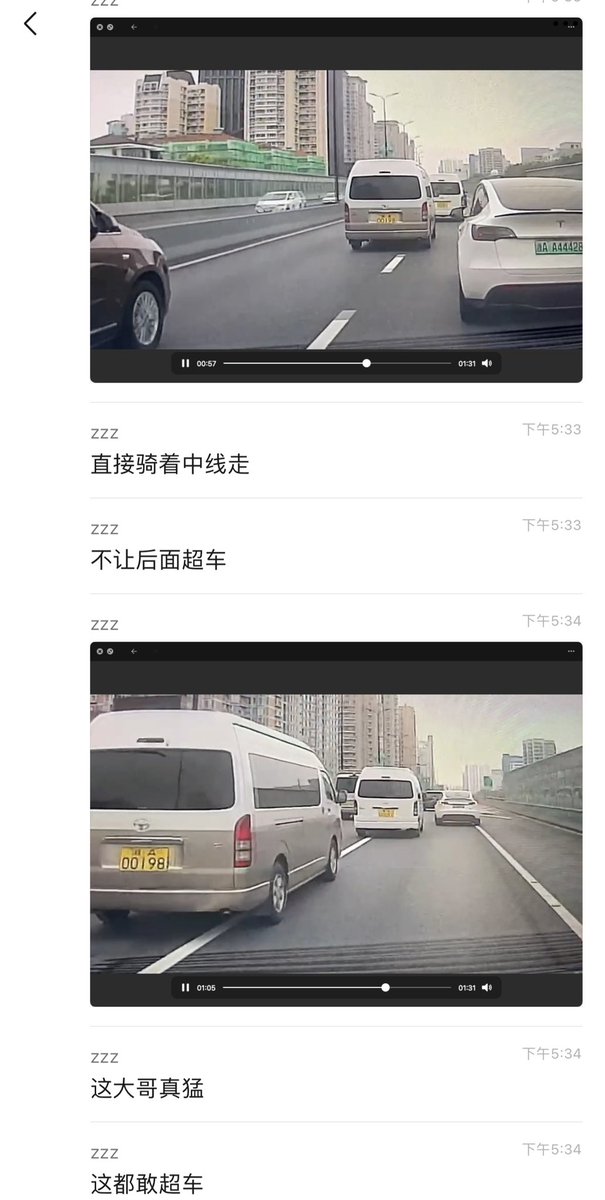Screen dimensions: 605x1200
Task: Open the image showing the white Tesla
Action: 336,200
